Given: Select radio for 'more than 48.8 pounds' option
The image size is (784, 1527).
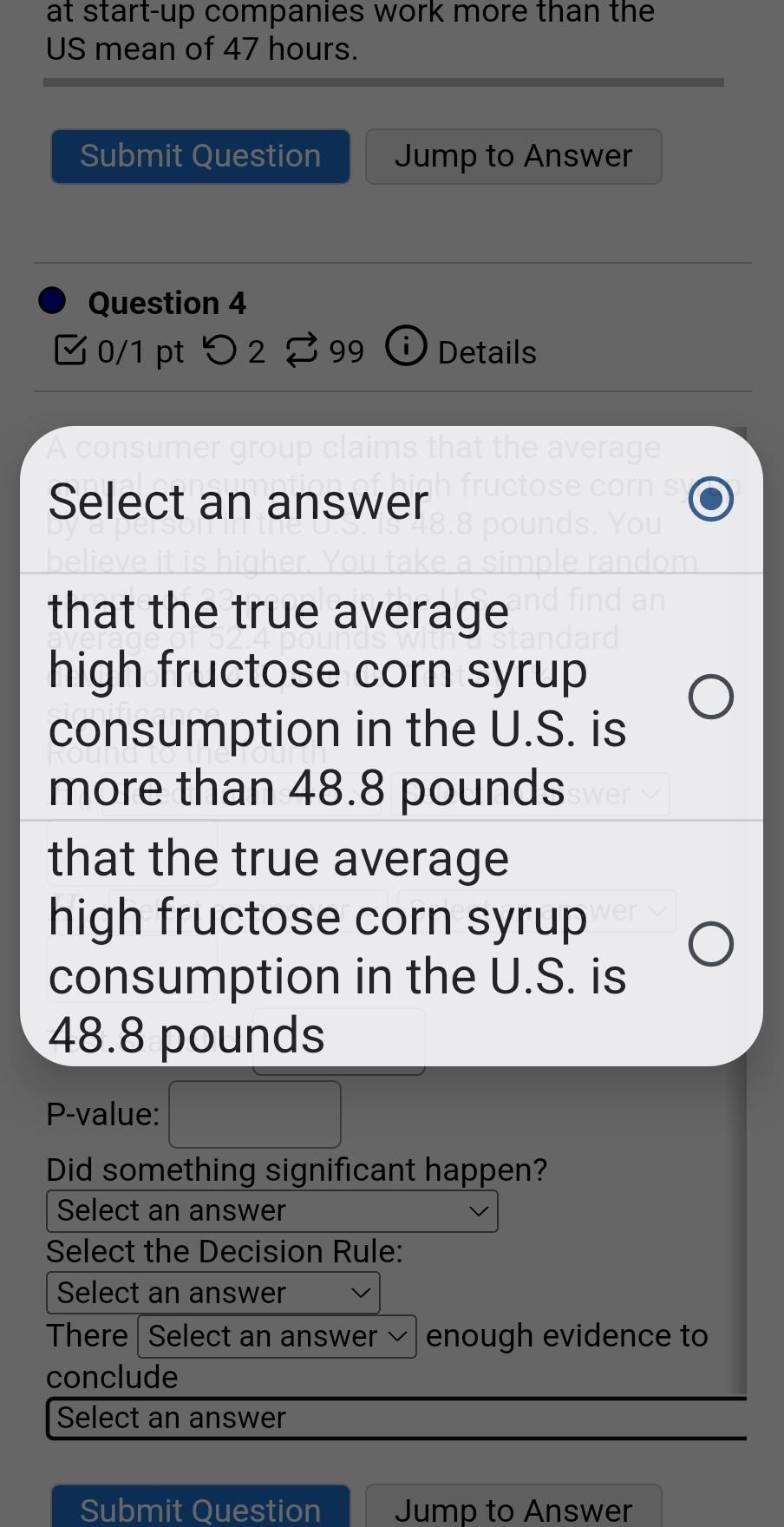Looking at the screenshot, I should coord(710,696).
